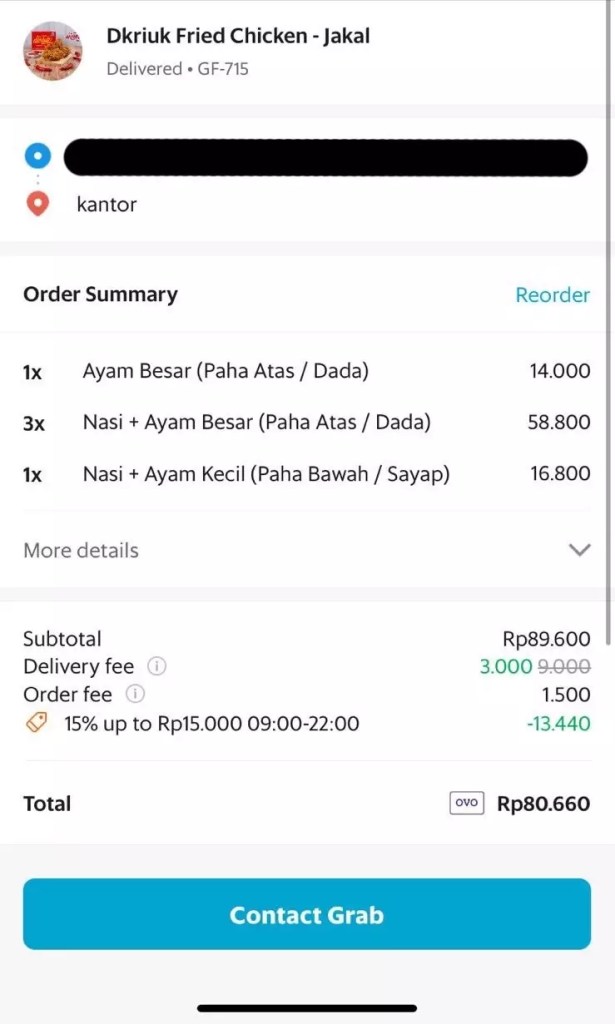Show Delivery fee info
615x1024 pixels.
(x=157, y=666)
